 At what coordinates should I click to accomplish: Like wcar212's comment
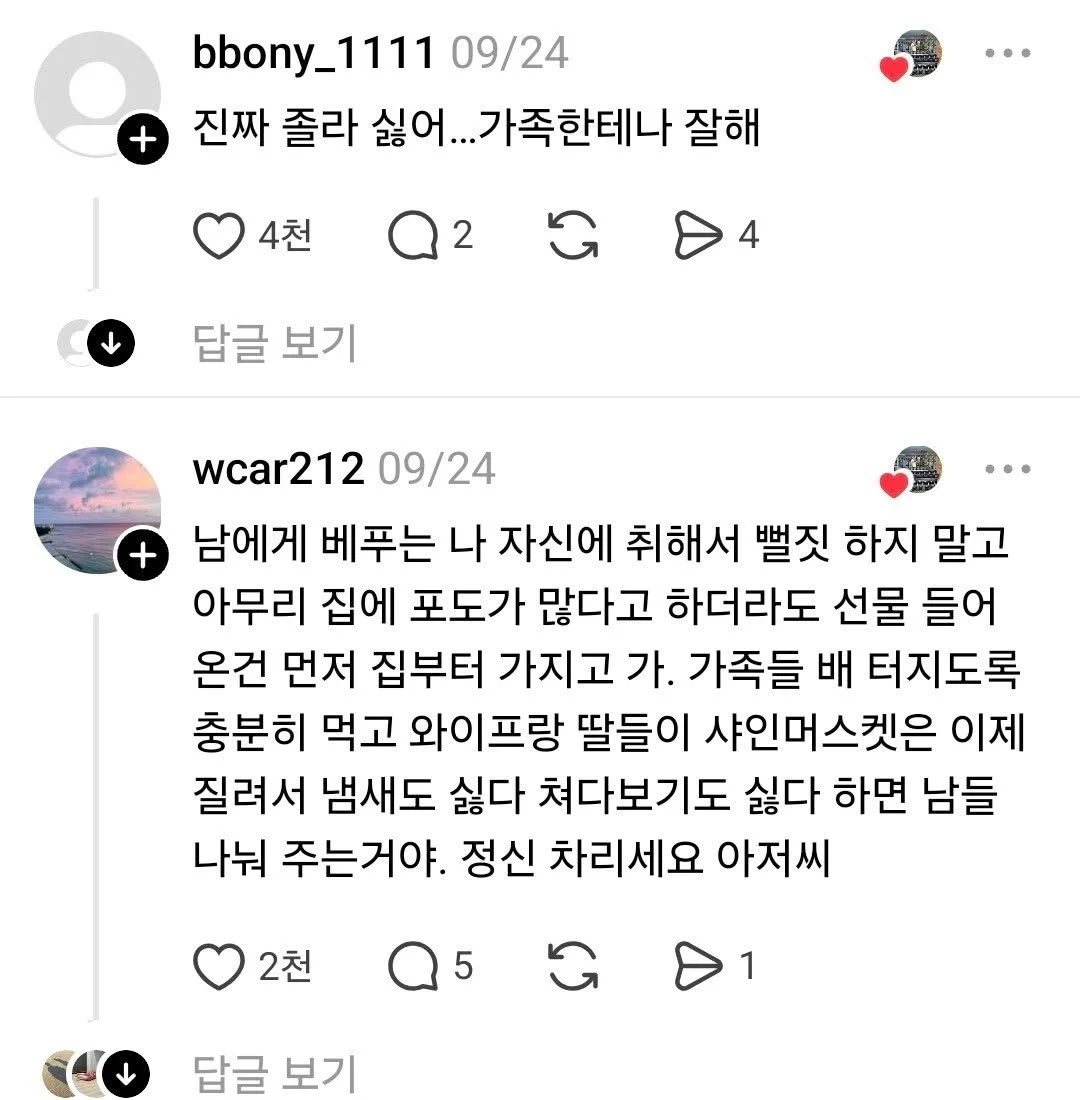click(218, 966)
